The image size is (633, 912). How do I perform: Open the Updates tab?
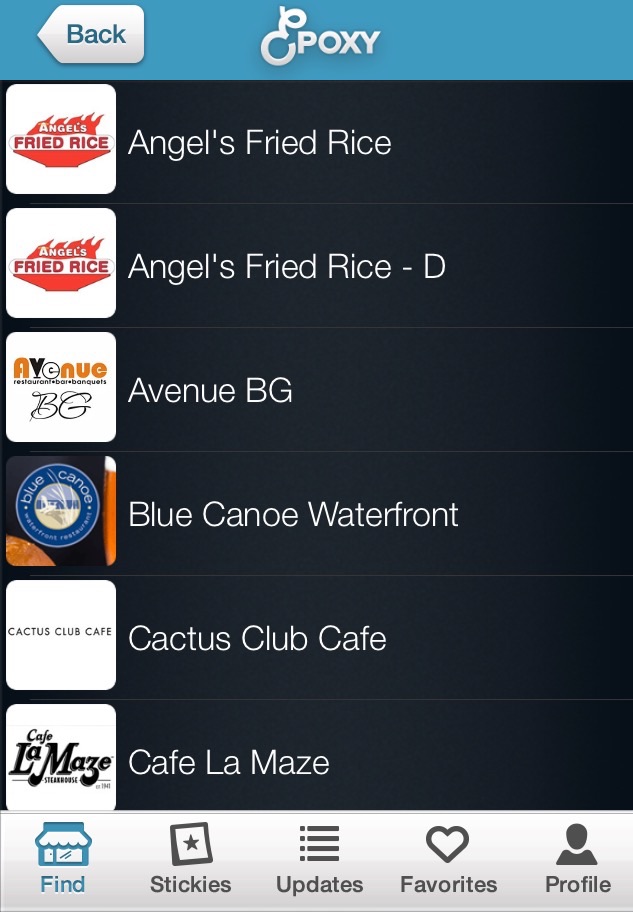coord(319,860)
